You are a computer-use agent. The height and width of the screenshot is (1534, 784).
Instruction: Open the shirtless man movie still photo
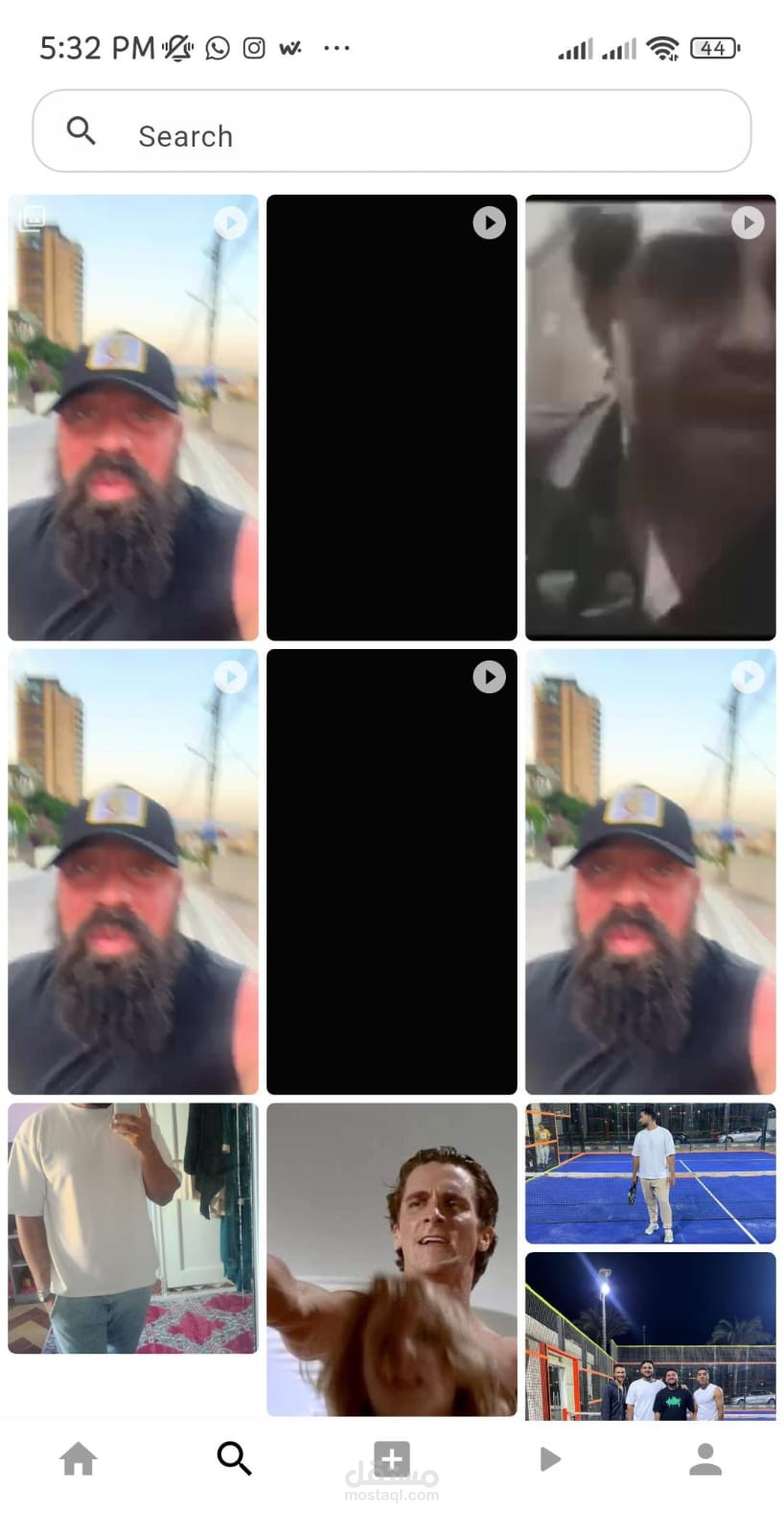pyautogui.click(x=391, y=1258)
